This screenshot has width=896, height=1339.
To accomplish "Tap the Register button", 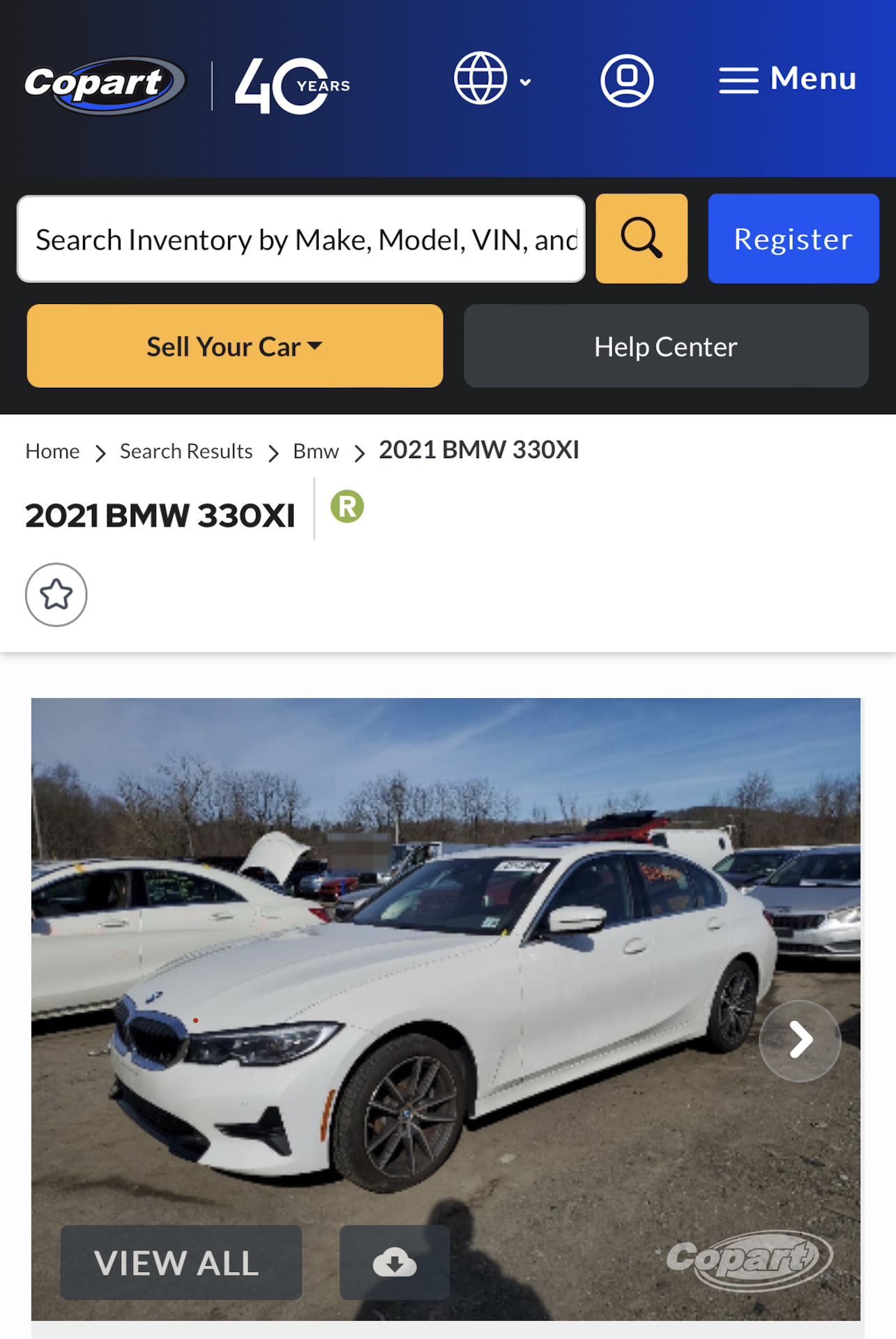I will click(x=793, y=239).
